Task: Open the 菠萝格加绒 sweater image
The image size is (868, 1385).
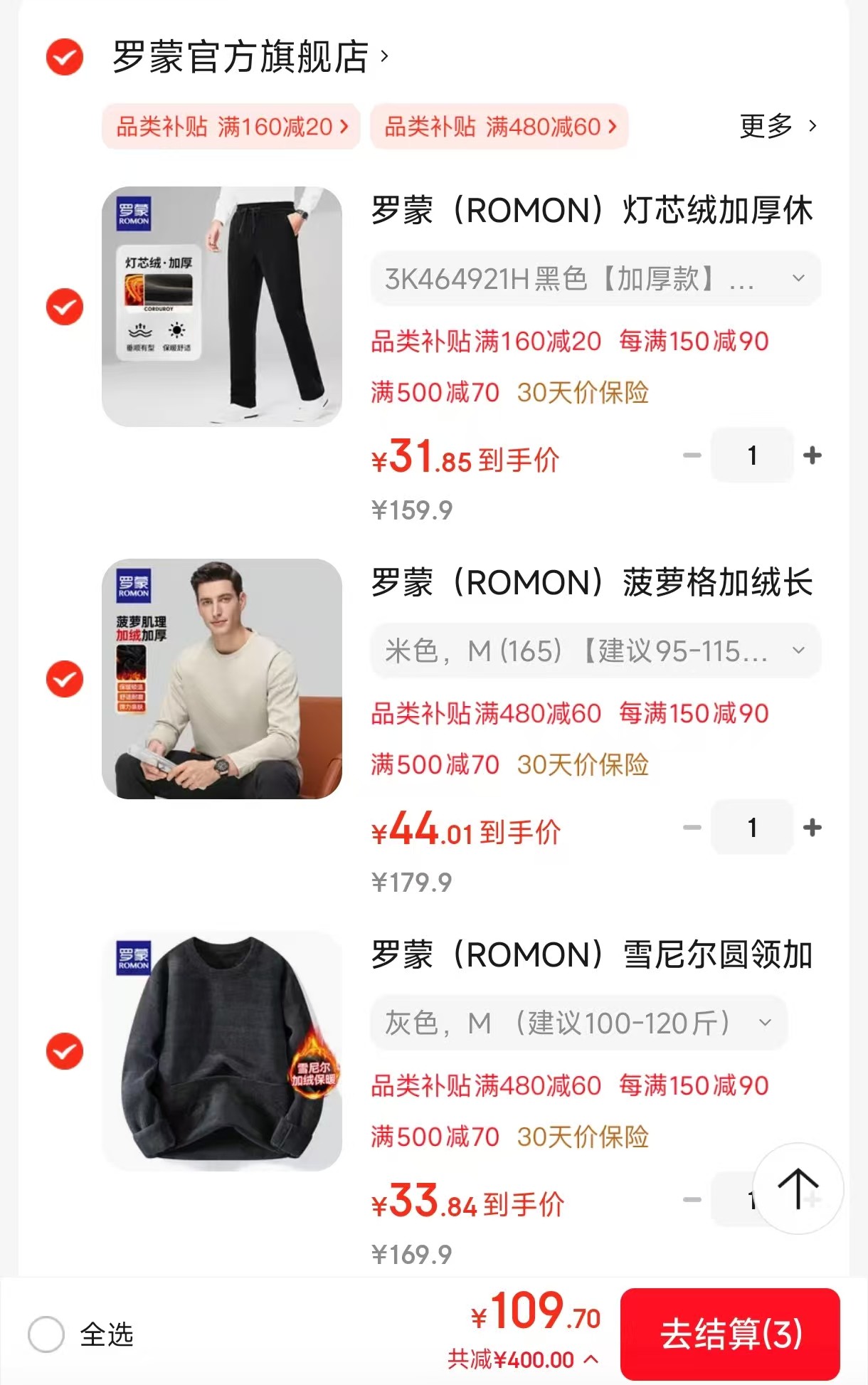Action: pyautogui.click(x=222, y=679)
